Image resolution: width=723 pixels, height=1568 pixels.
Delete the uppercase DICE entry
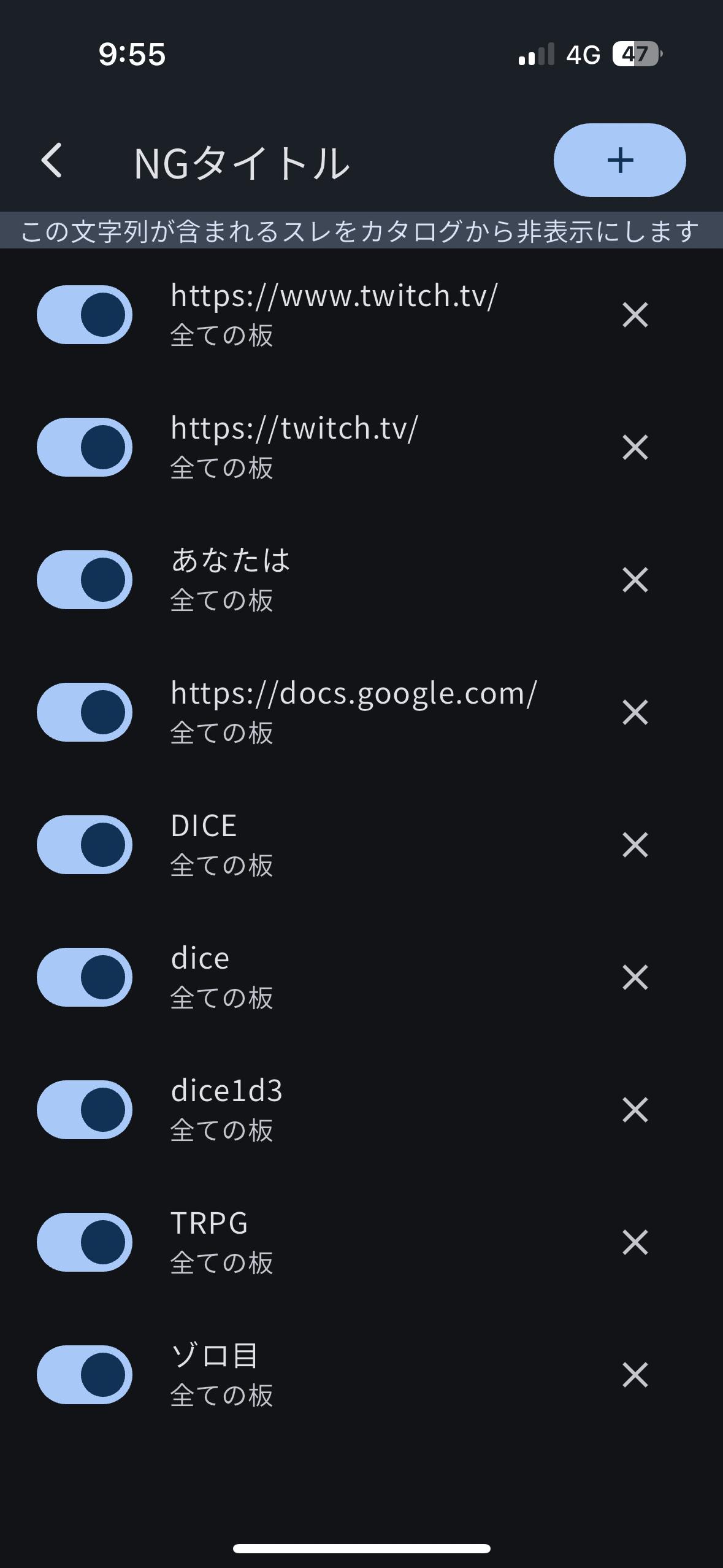635,845
